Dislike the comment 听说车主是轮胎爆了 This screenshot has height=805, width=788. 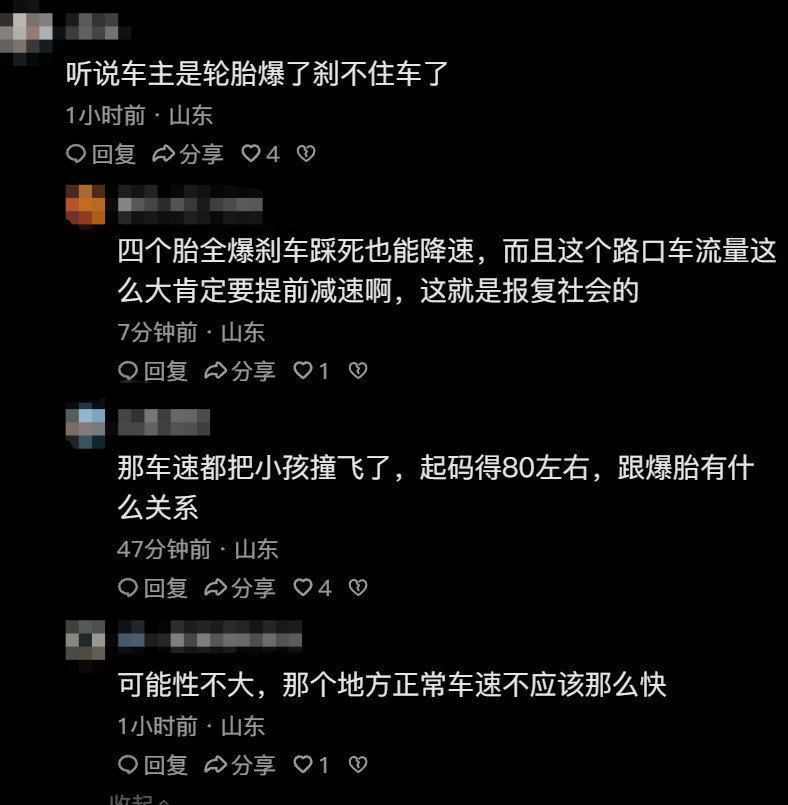coord(307,154)
